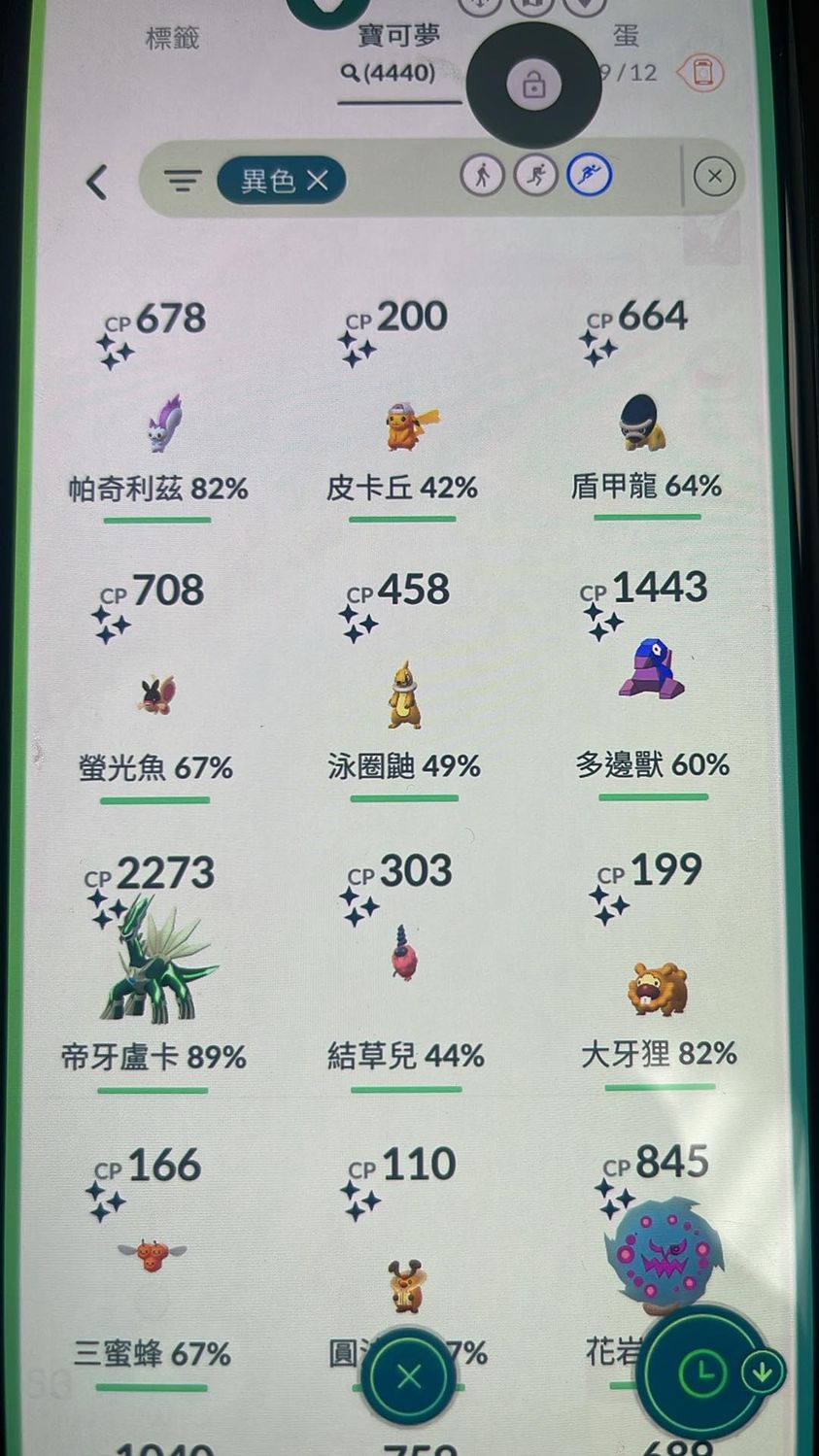Open the sort and filter lines icon
819x1456 pixels.
pyautogui.click(x=182, y=181)
